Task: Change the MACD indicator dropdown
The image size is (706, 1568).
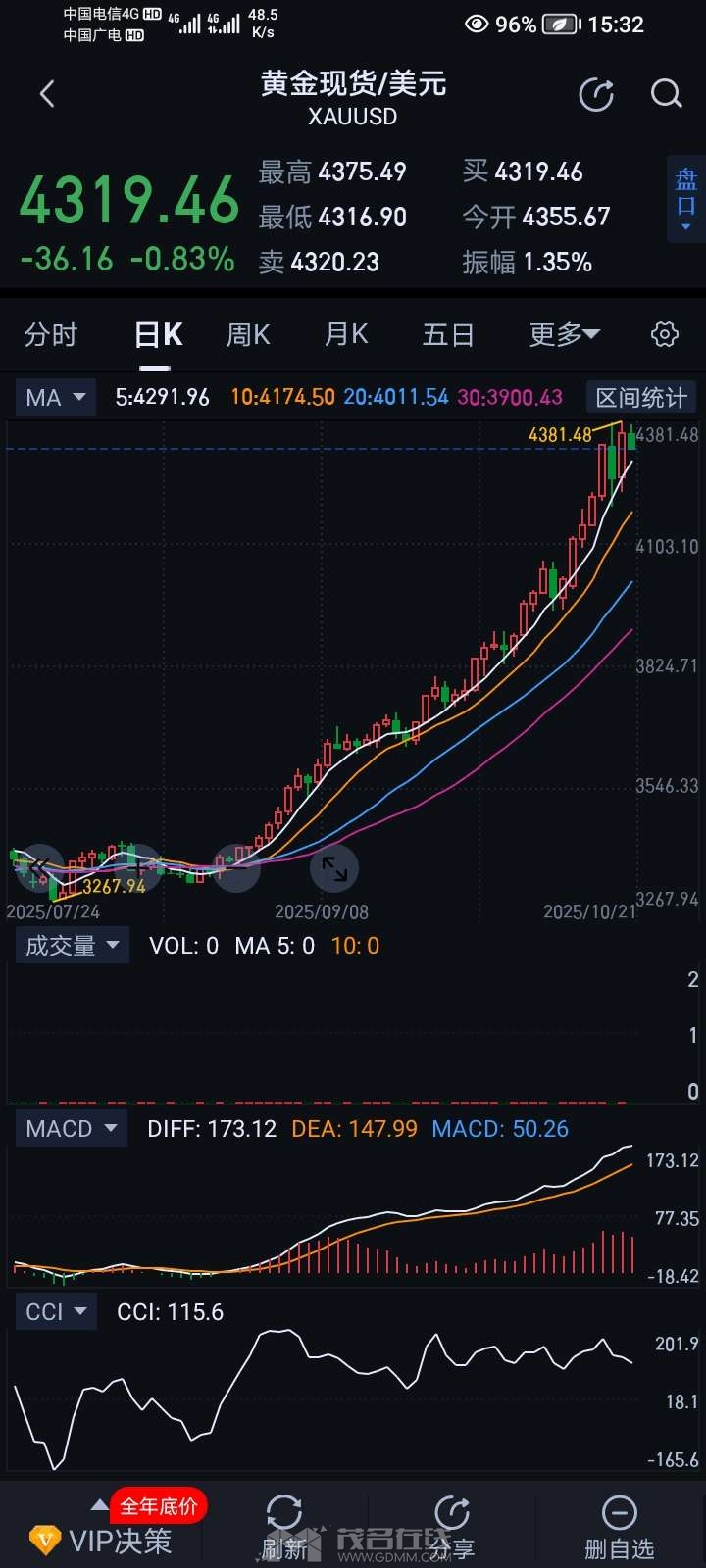Action: 72,1129
